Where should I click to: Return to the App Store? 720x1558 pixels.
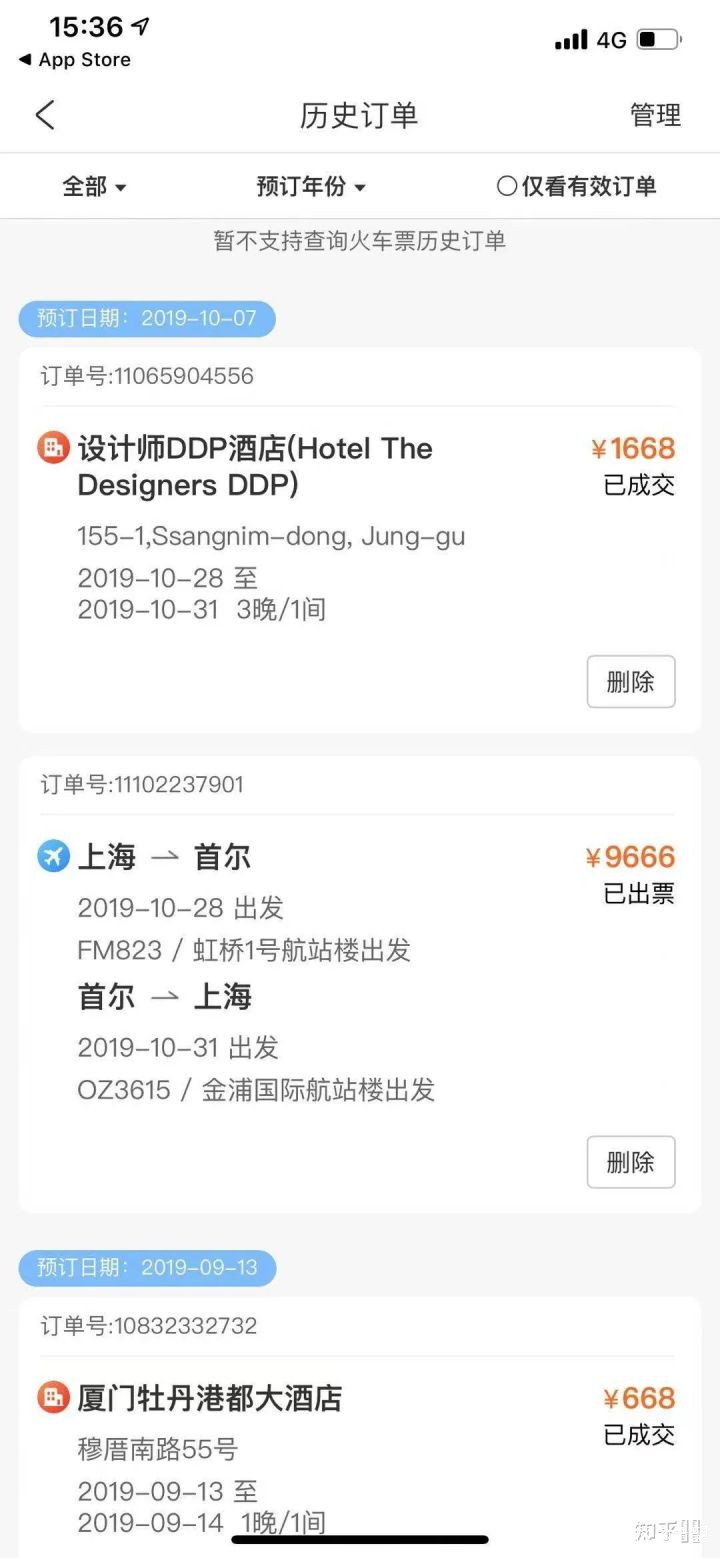(75, 60)
